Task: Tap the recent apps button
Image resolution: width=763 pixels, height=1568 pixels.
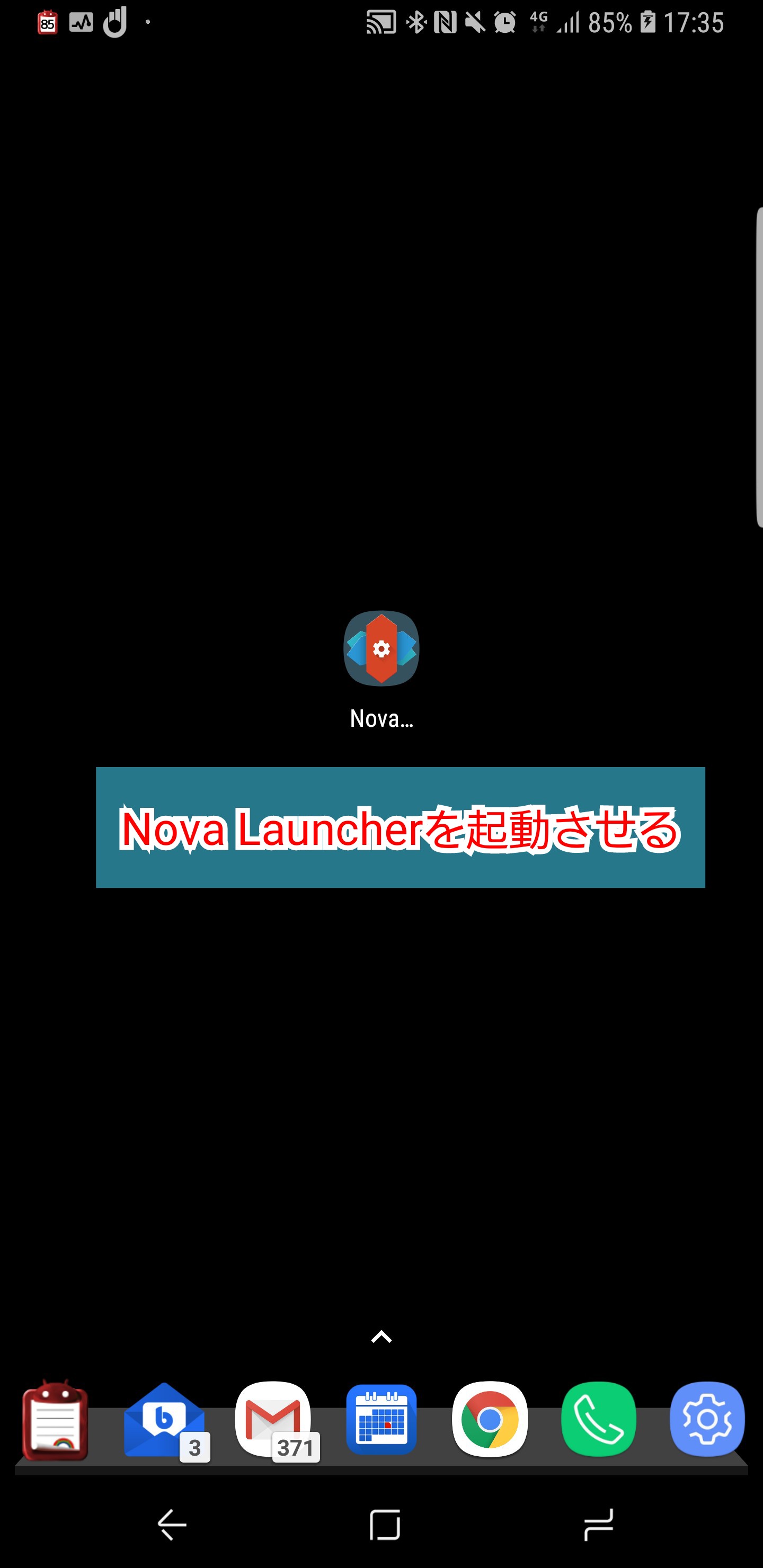Action: pos(598,1525)
